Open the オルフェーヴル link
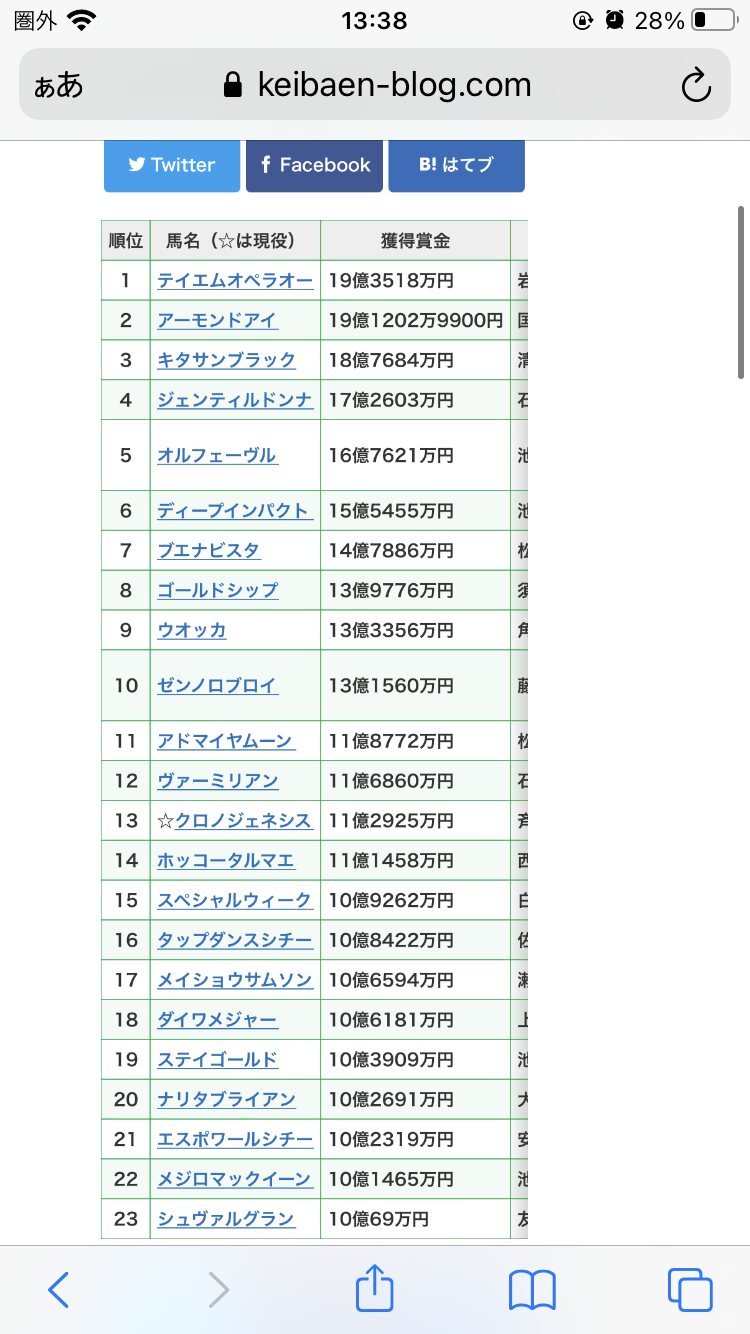 tap(217, 455)
